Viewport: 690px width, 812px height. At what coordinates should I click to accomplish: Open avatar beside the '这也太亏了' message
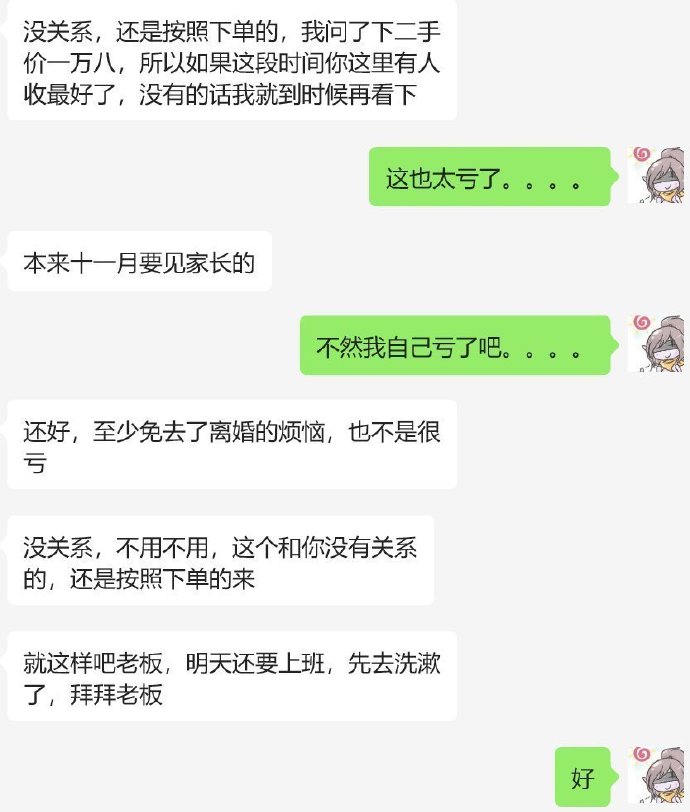click(656, 176)
